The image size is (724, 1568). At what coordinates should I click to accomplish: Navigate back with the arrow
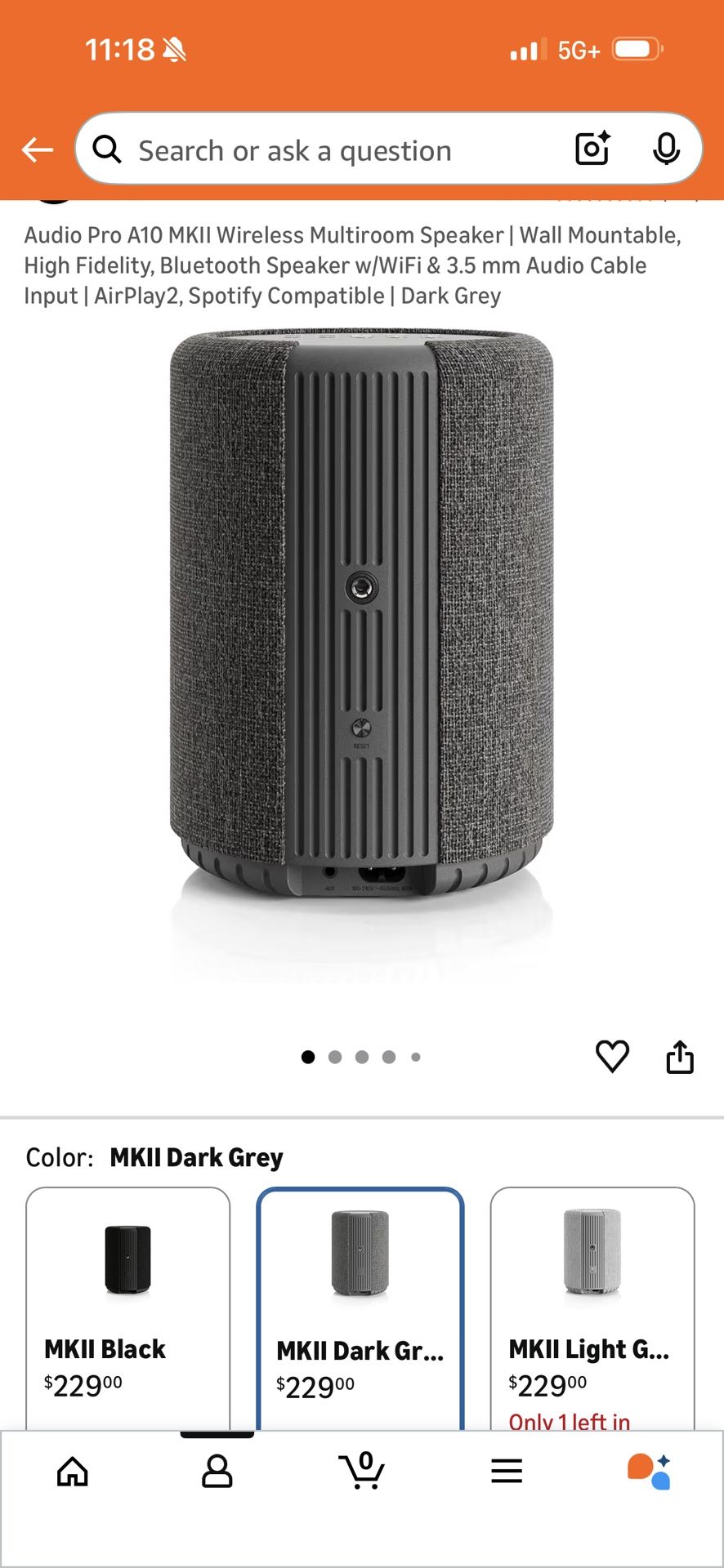(x=36, y=149)
